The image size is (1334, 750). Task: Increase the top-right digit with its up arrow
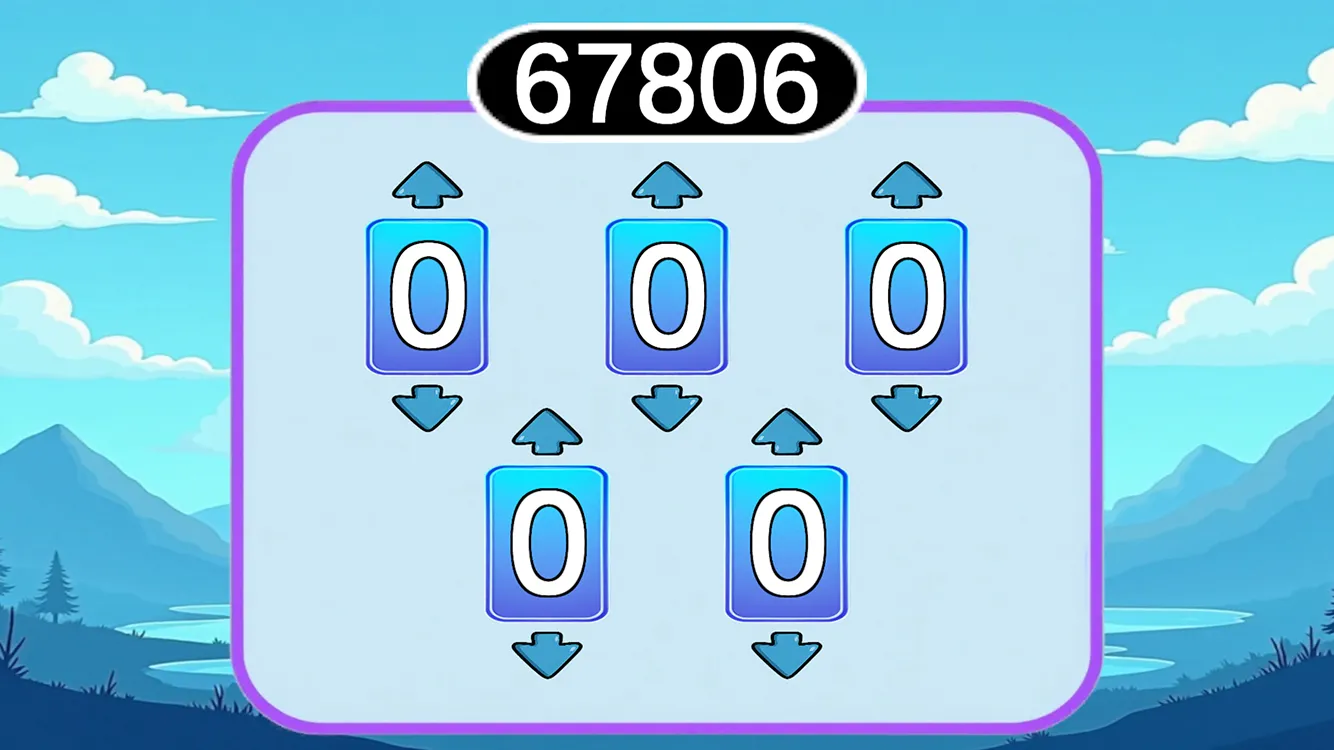coord(907,185)
